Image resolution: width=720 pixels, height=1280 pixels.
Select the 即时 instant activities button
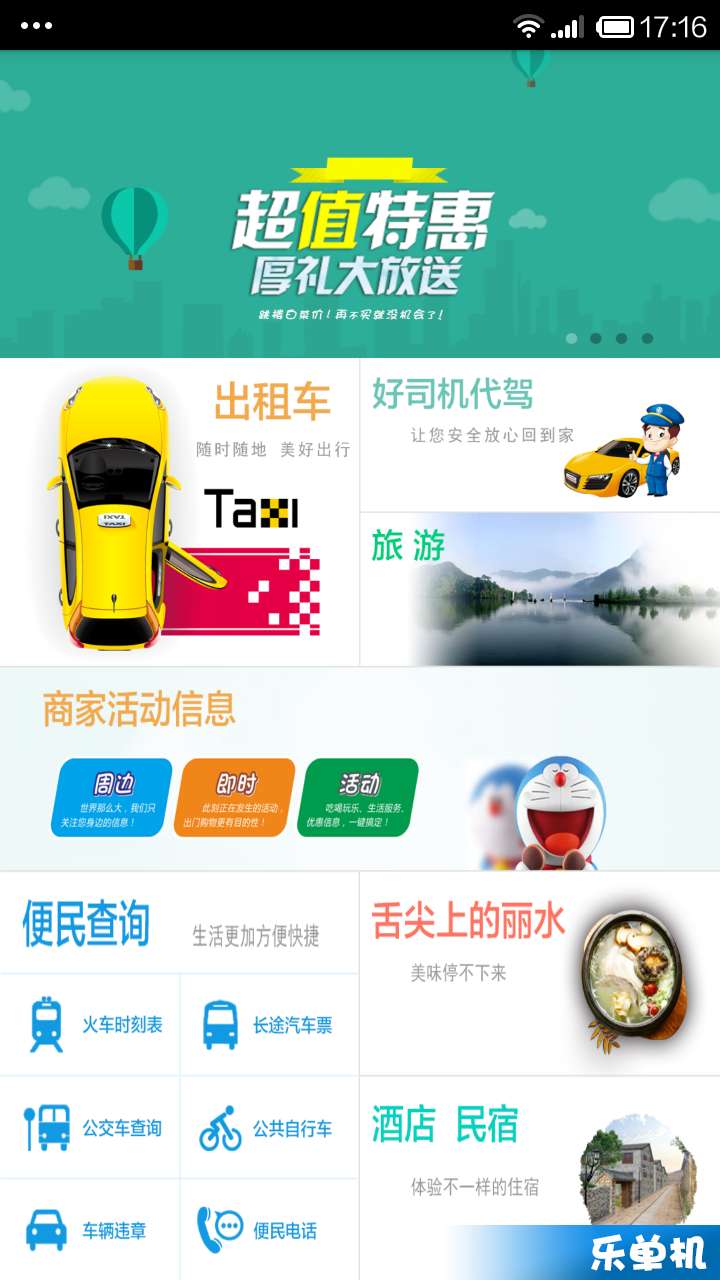[x=236, y=797]
